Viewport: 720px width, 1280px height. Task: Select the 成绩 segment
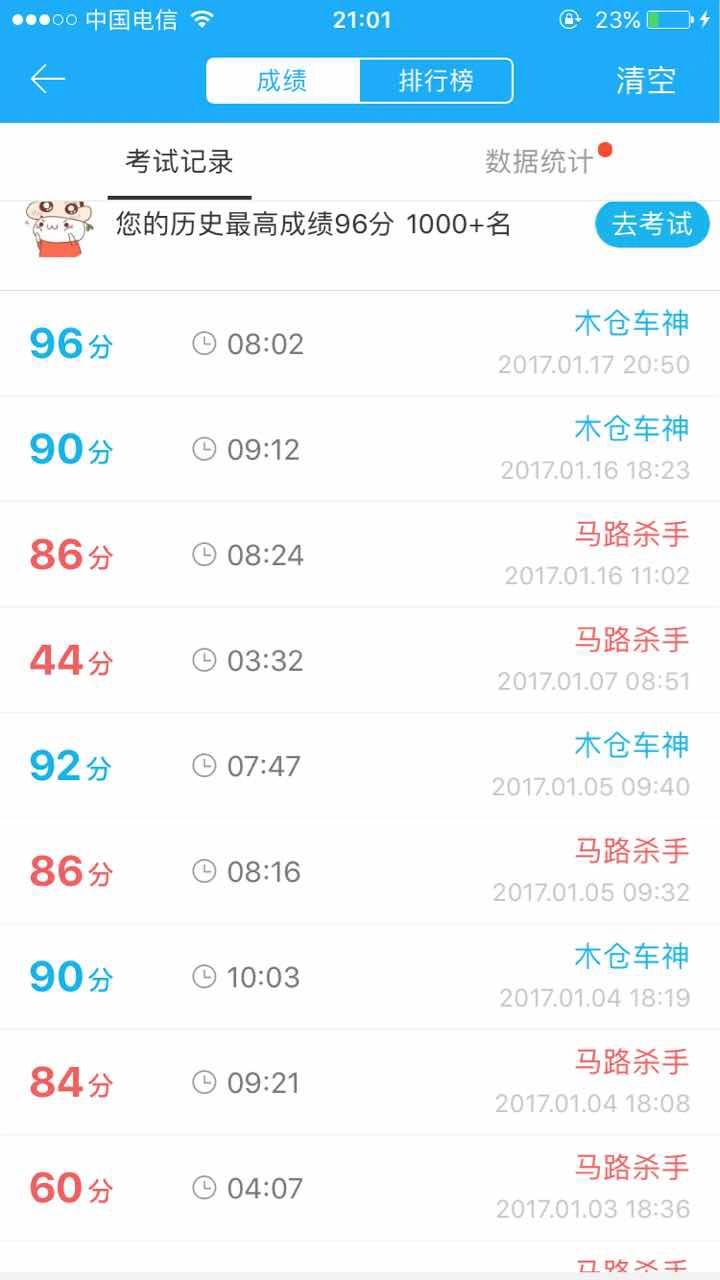click(x=283, y=81)
